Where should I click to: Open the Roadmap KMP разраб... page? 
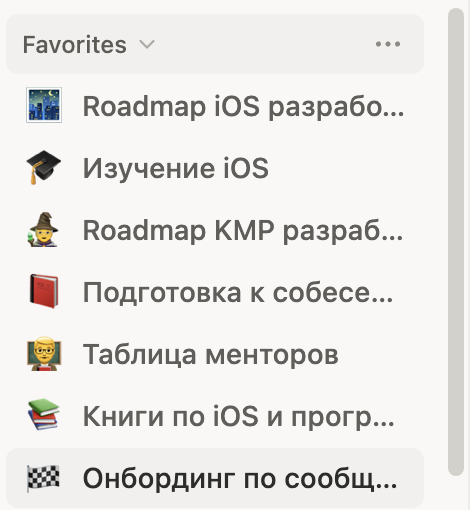tap(215, 230)
